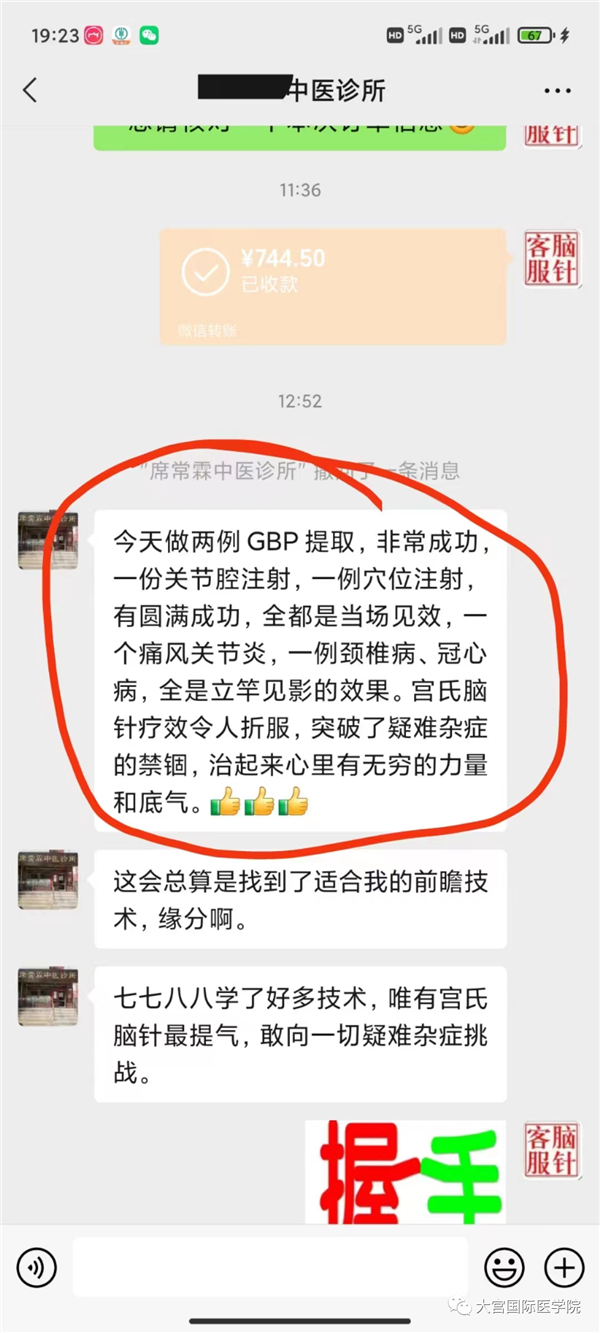Go back to the chat list
Viewport: 600px width, 1333px height.
(x=30, y=90)
